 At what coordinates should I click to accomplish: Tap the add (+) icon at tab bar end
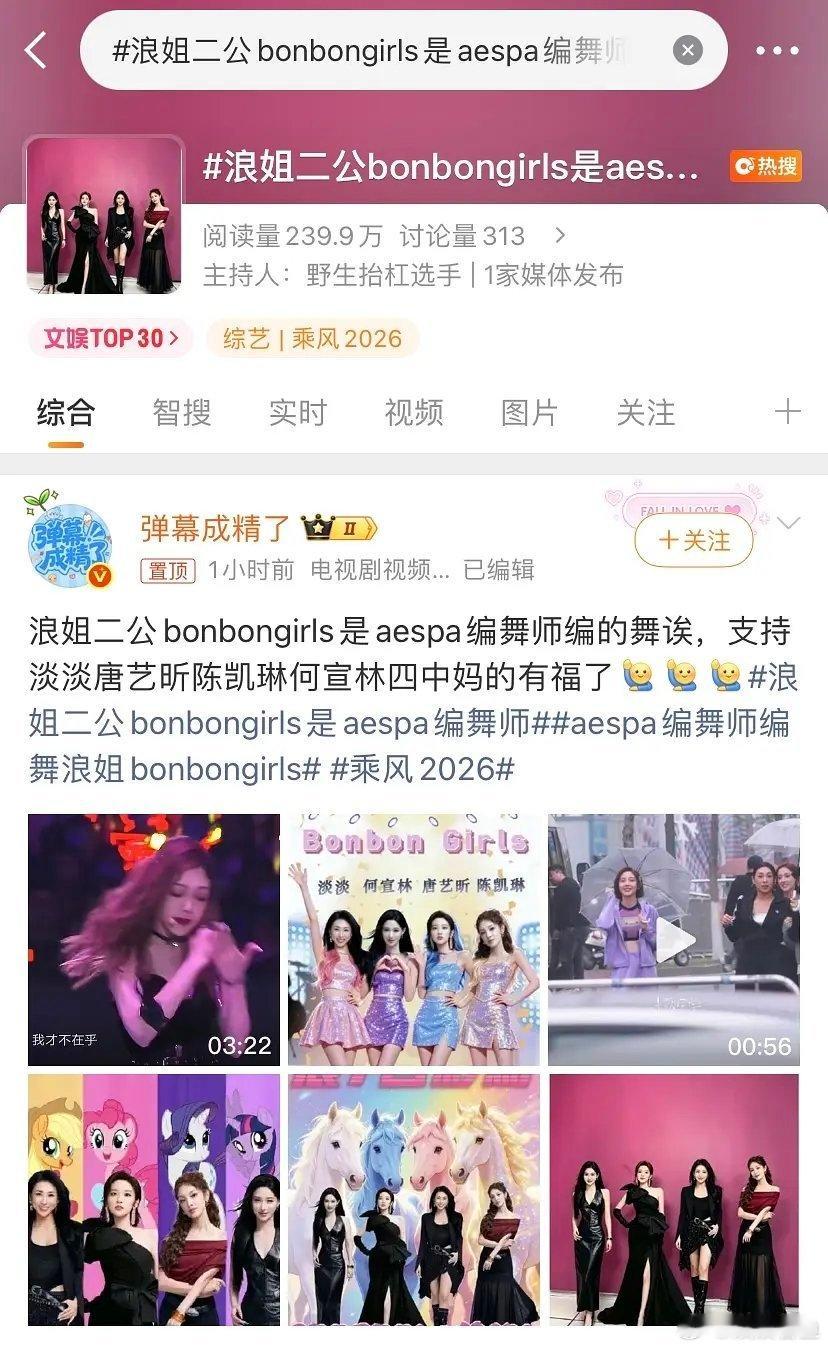789,413
